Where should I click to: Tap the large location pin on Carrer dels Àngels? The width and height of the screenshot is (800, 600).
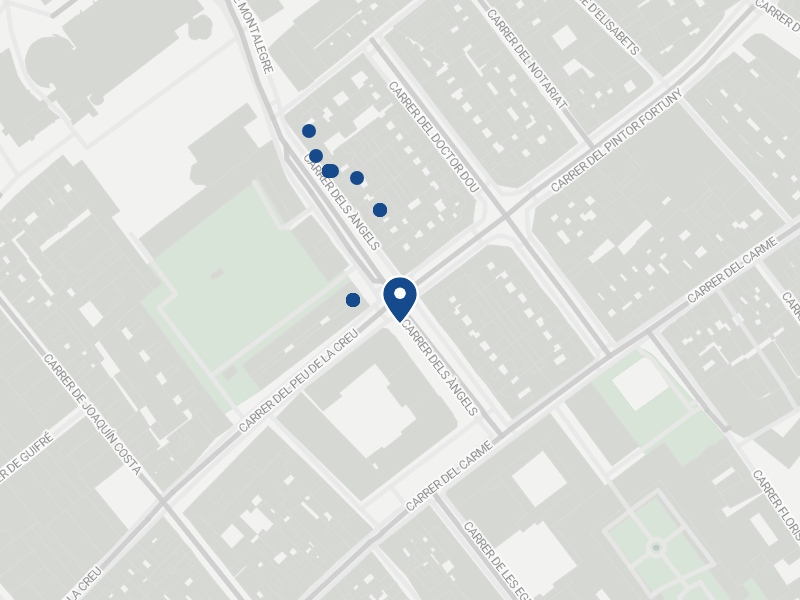click(400, 296)
